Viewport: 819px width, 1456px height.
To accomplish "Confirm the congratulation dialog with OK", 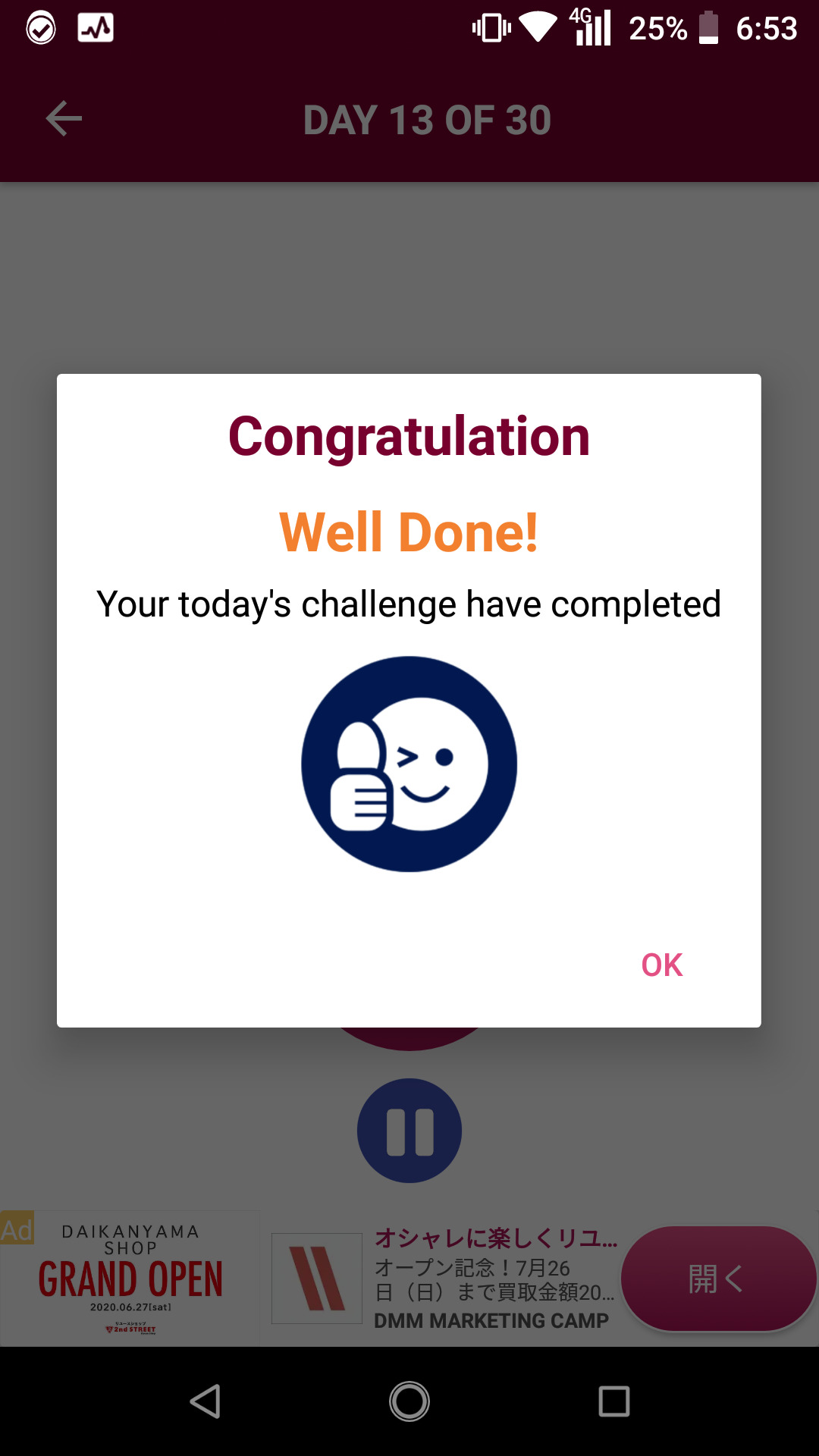I will [661, 965].
